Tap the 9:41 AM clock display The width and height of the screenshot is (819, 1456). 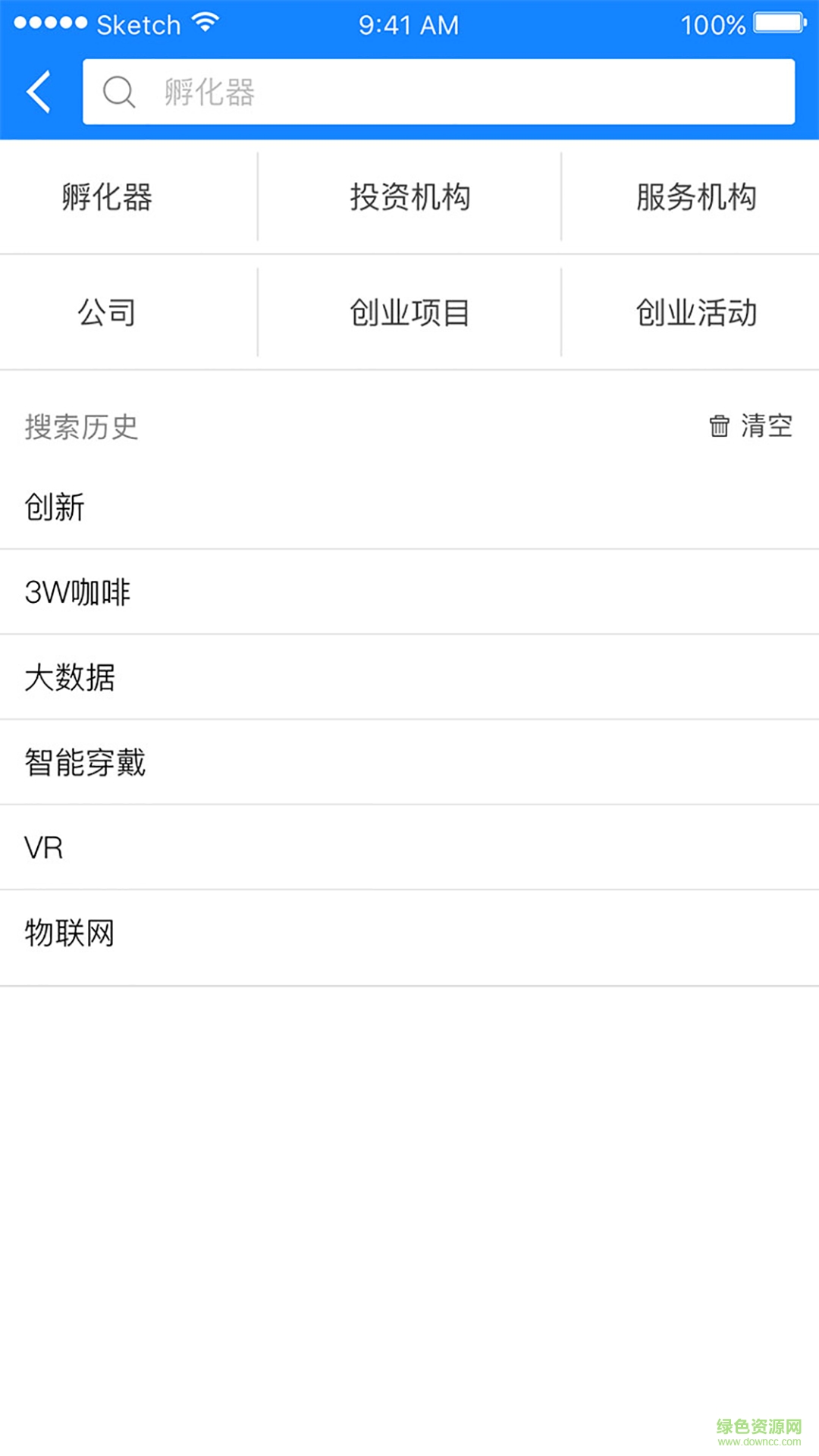(x=409, y=24)
